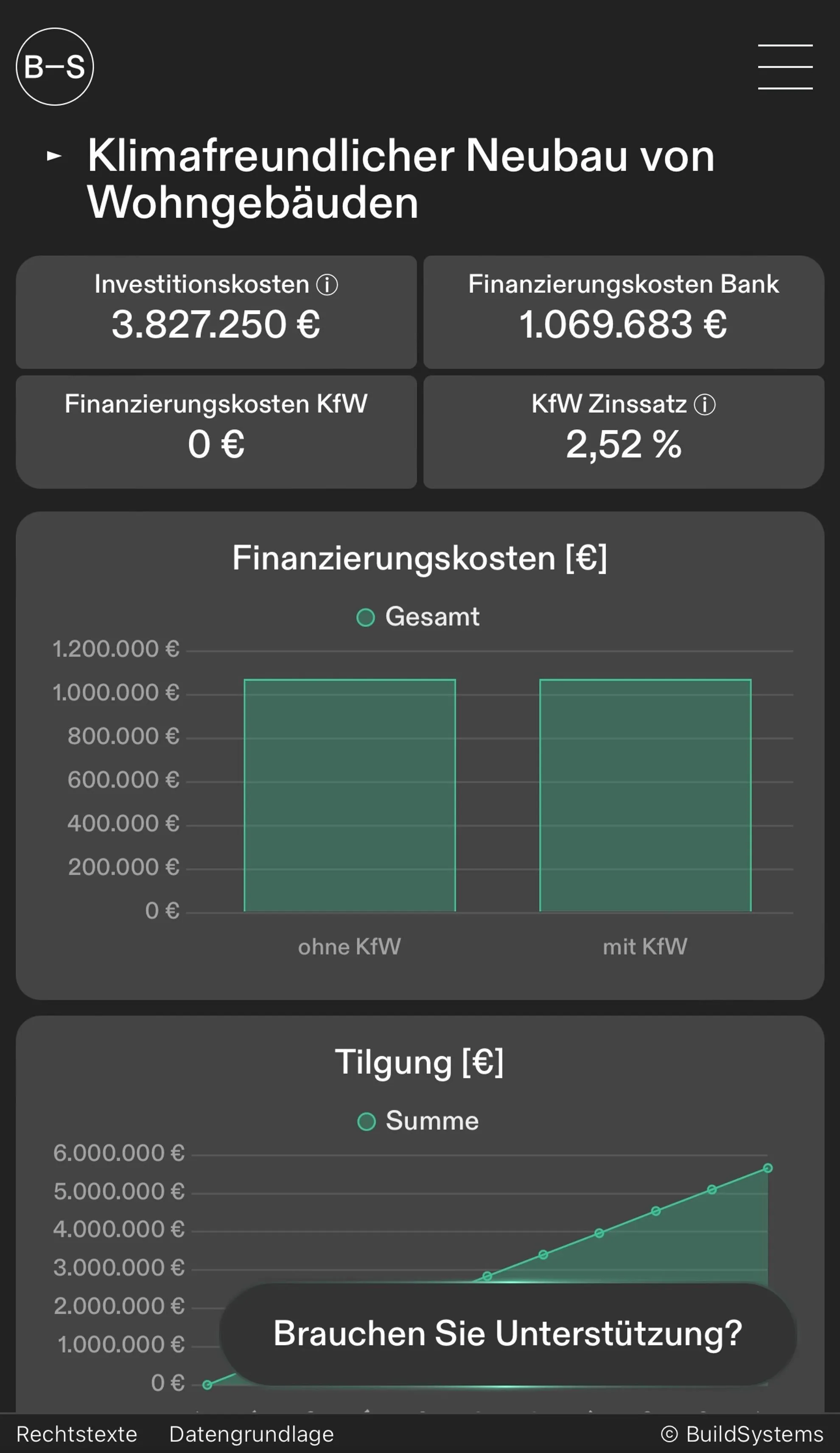Click the Gesamt legend circle

pyautogui.click(x=366, y=616)
